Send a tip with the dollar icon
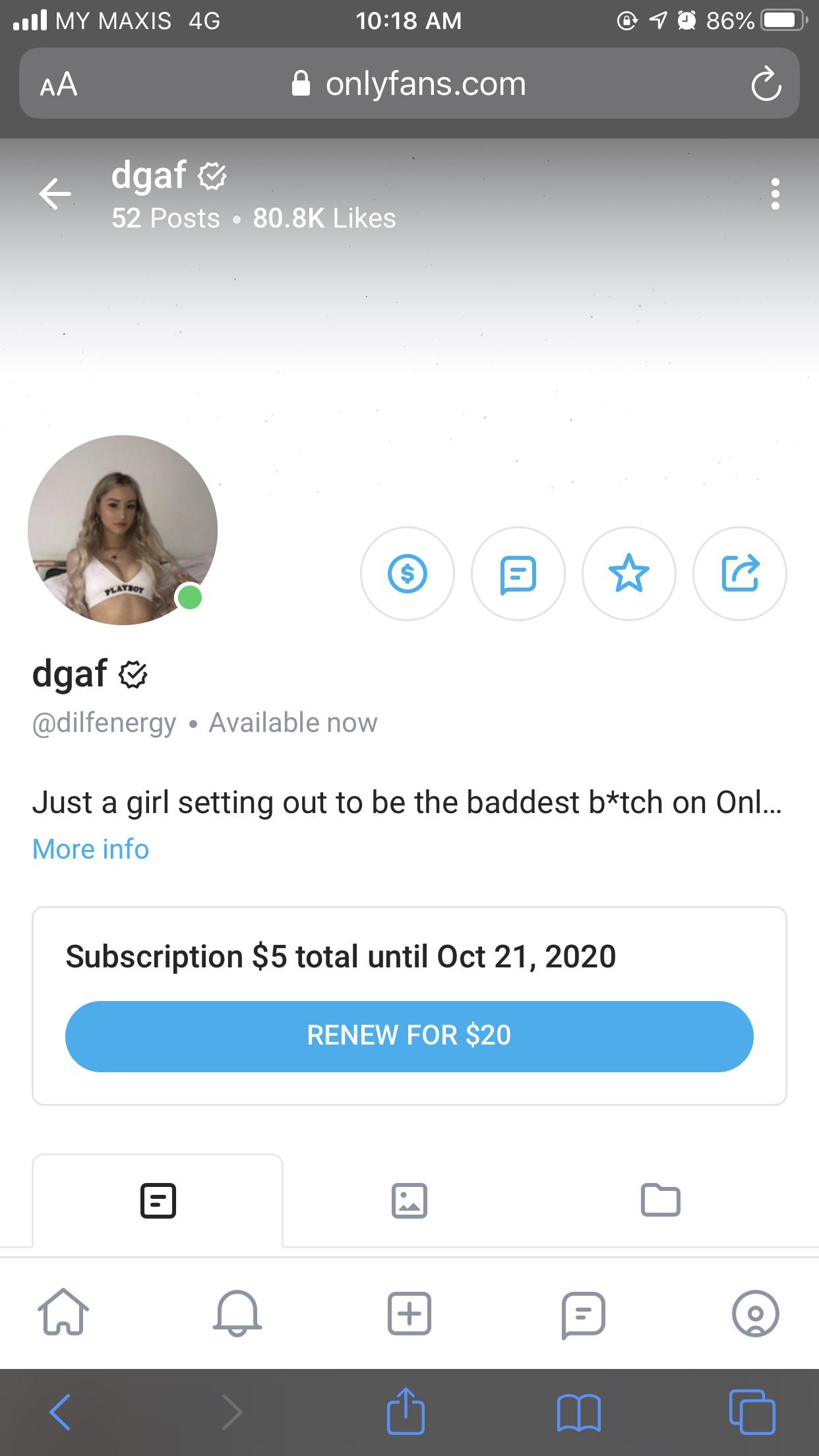The height and width of the screenshot is (1456, 819). 408,574
